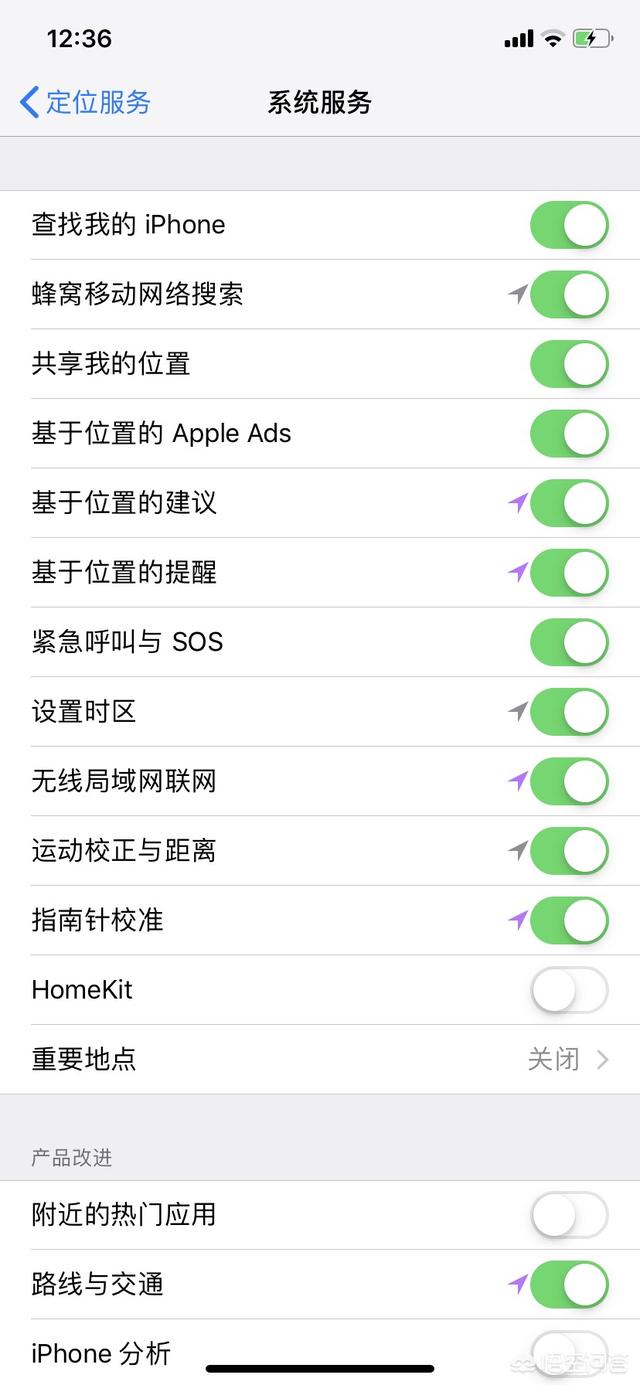
Task: Open 重要地点 settings
Action: pos(320,1059)
